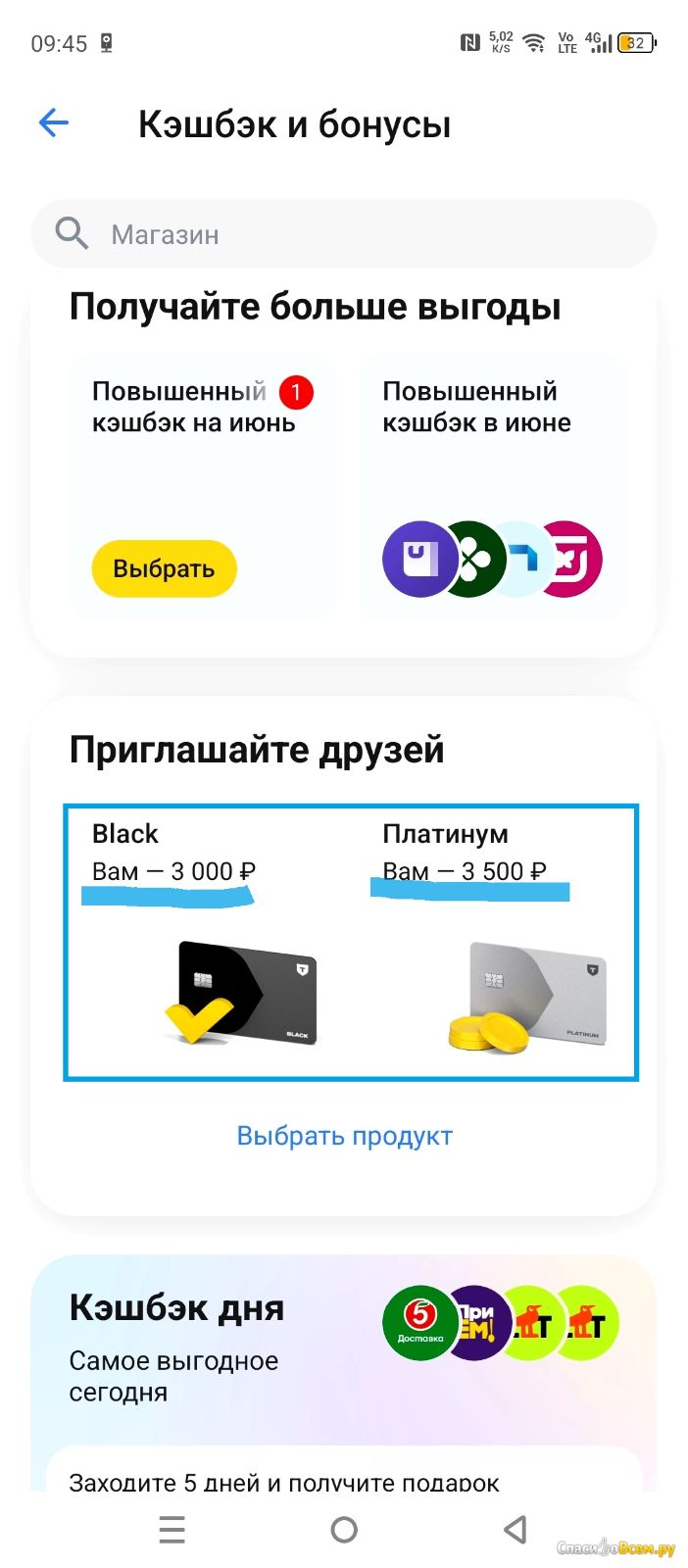Tap the yellow Выбрать button
The width and height of the screenshot is (688, 1568).
pos(164,568)
